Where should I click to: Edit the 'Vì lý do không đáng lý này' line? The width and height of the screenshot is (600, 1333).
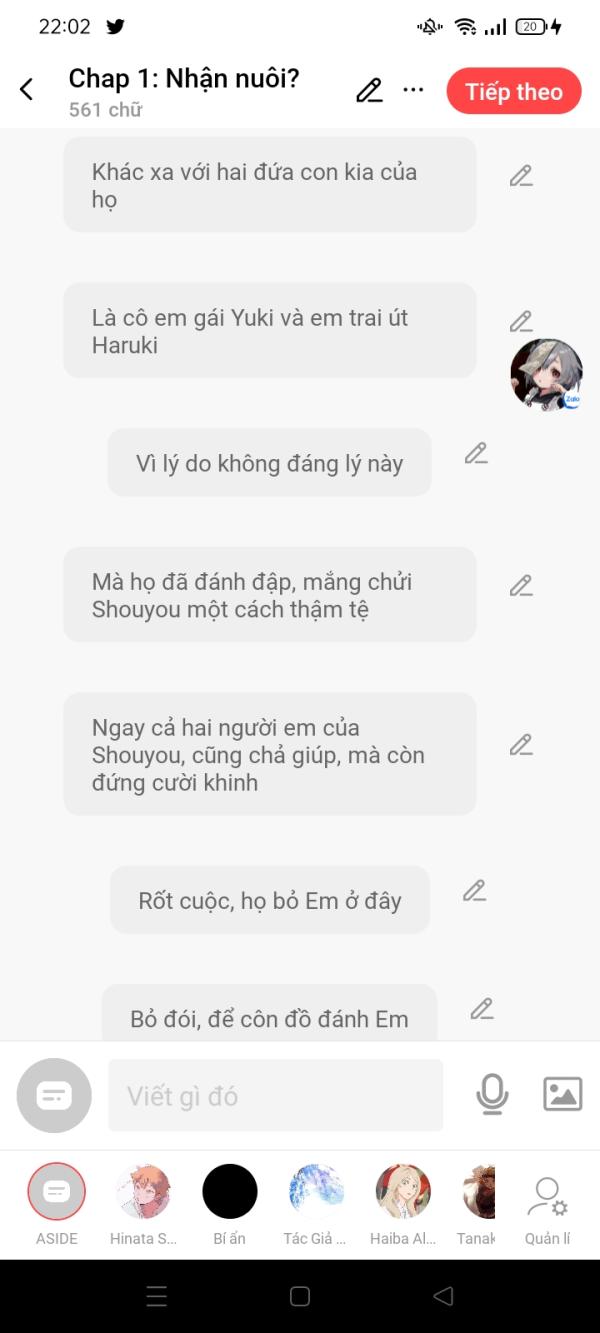tap(476, 453)
